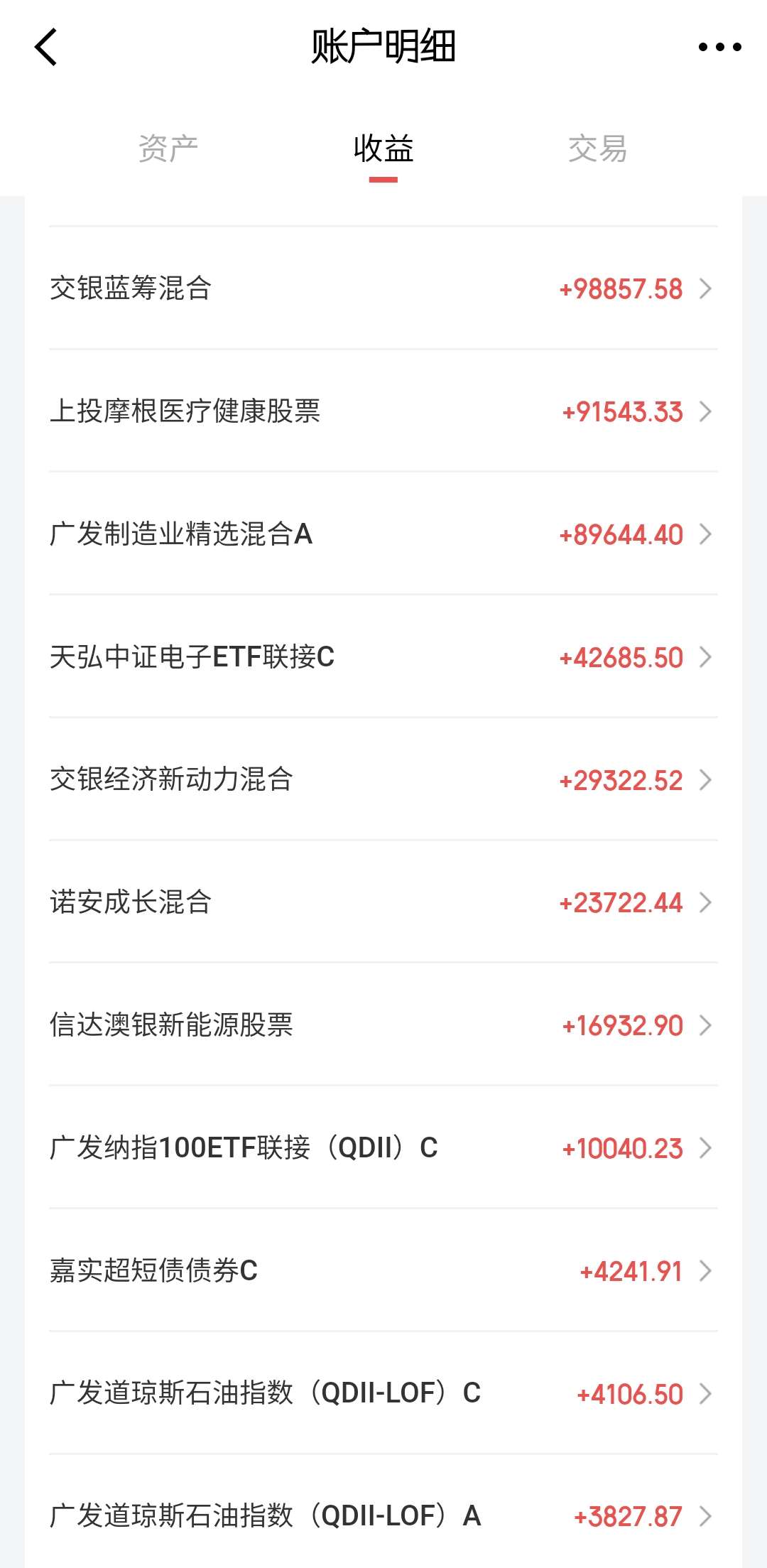Tap 天弘中证电子ETF联接C entry

383,657
